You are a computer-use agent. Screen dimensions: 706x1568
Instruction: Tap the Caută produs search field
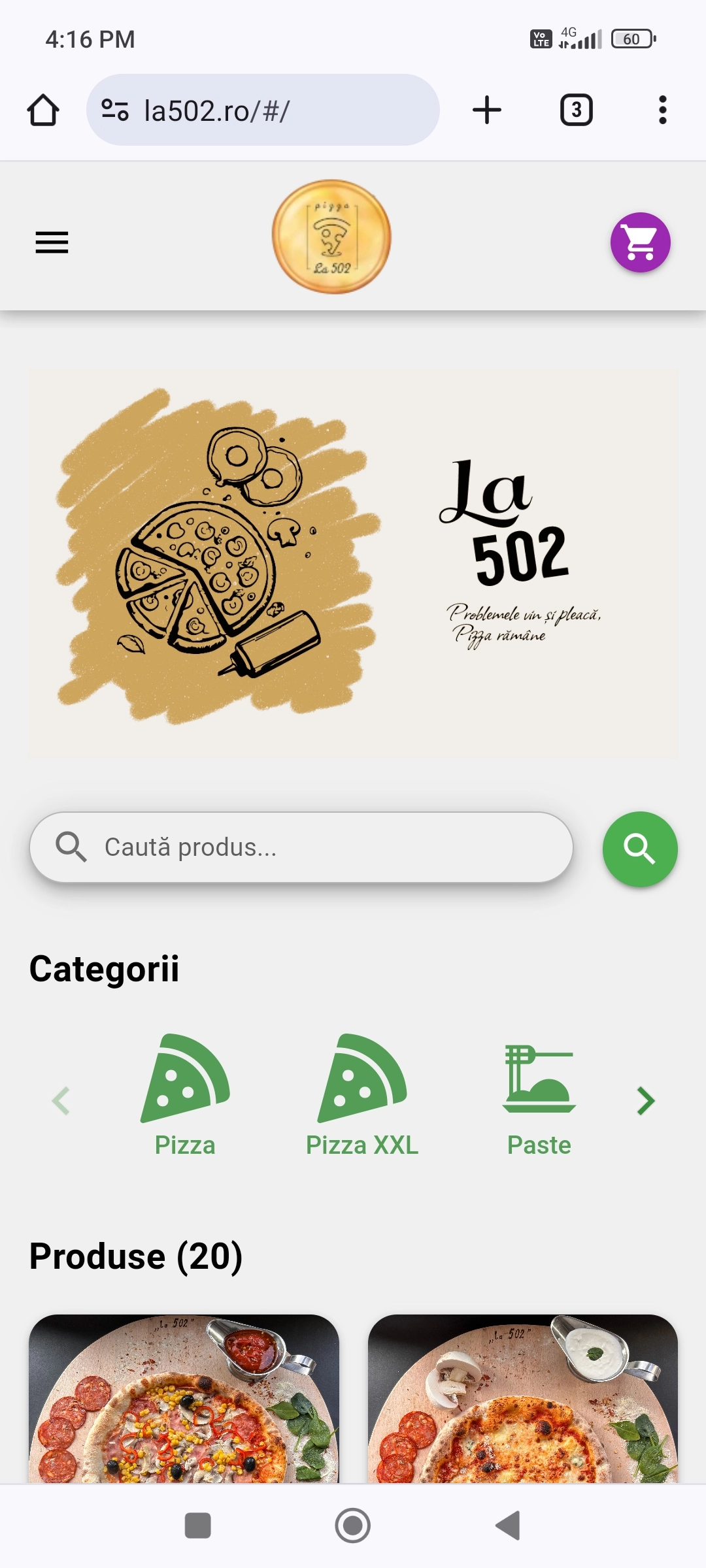pyautogui.click(x=301, y=847)
